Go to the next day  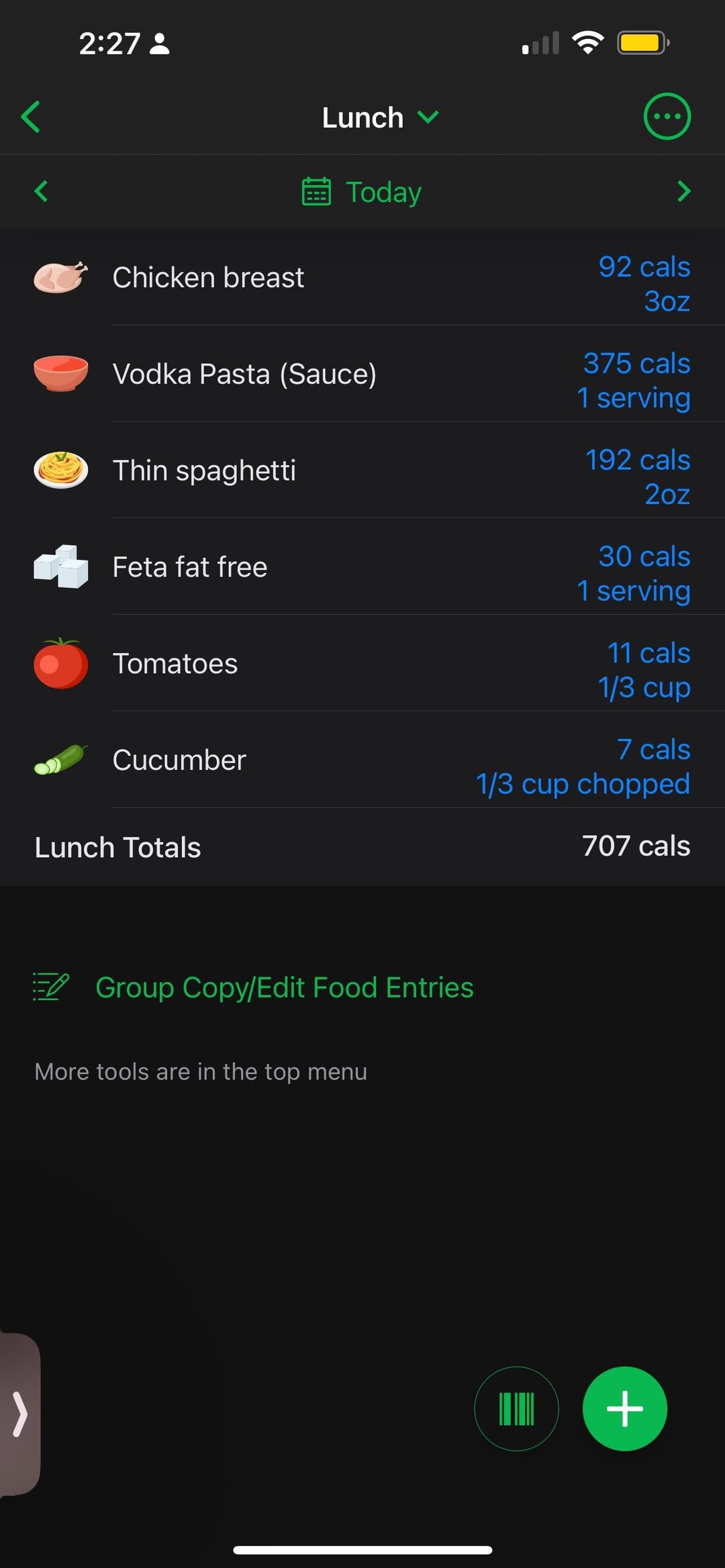tap(684, 191)
